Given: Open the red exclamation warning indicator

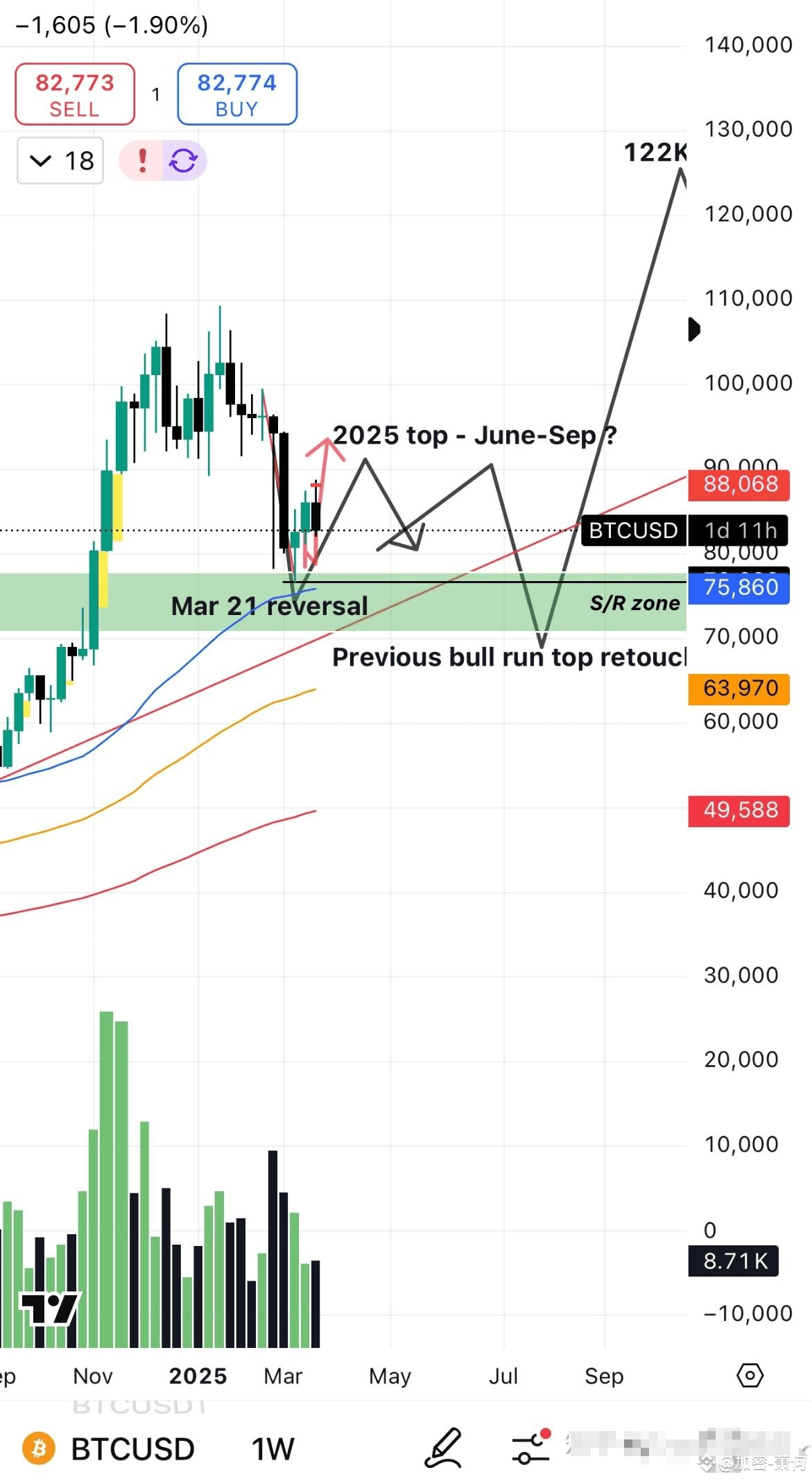Looking at the screenshot, I should (142, 161).
